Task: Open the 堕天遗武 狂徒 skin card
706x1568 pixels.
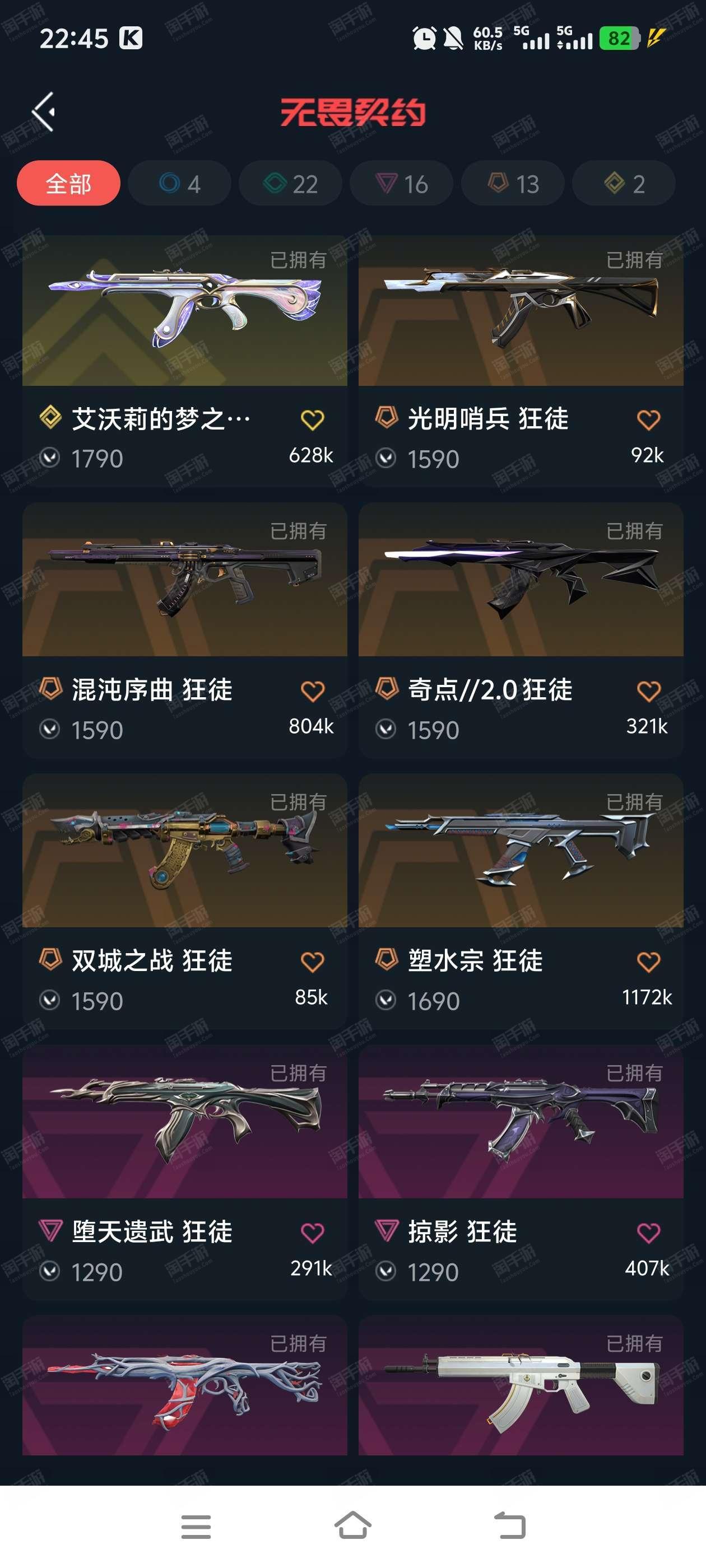Action: 184,1172
